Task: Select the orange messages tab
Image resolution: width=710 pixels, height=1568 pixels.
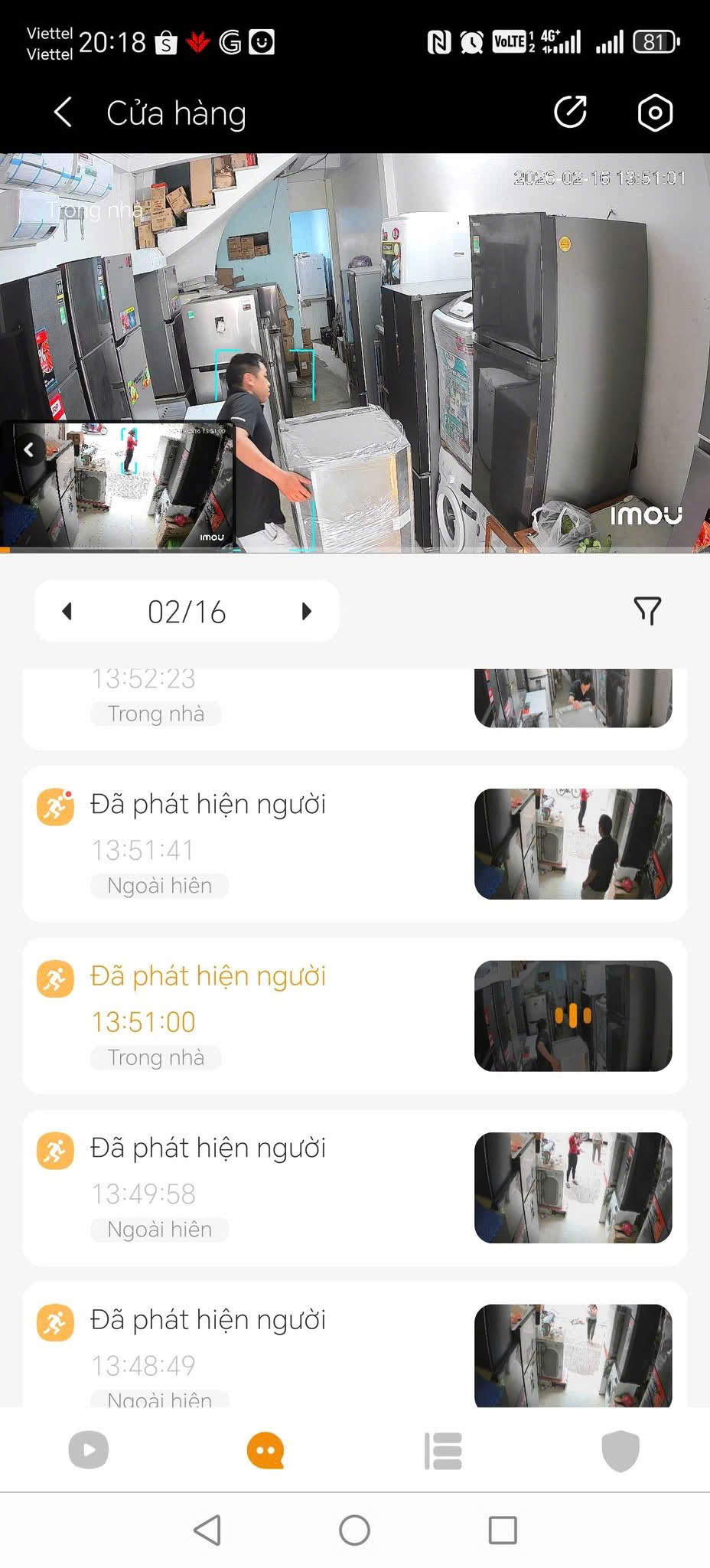Action: point(265,1450)
